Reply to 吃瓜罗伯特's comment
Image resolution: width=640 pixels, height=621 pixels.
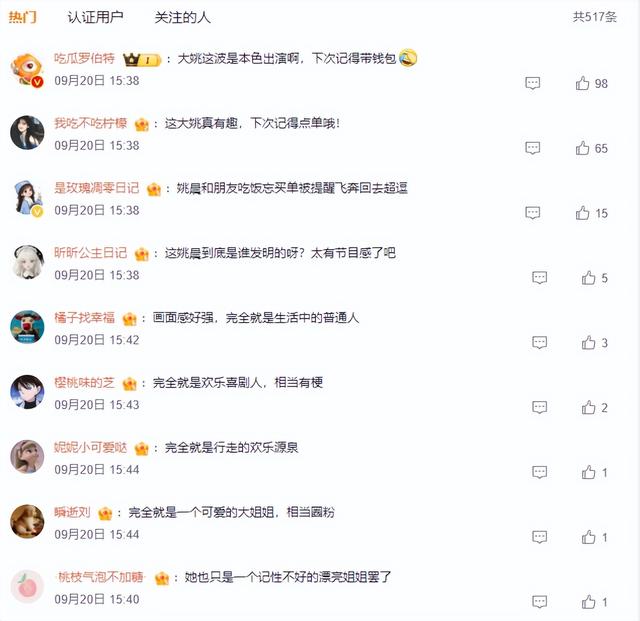coord(533,83)
